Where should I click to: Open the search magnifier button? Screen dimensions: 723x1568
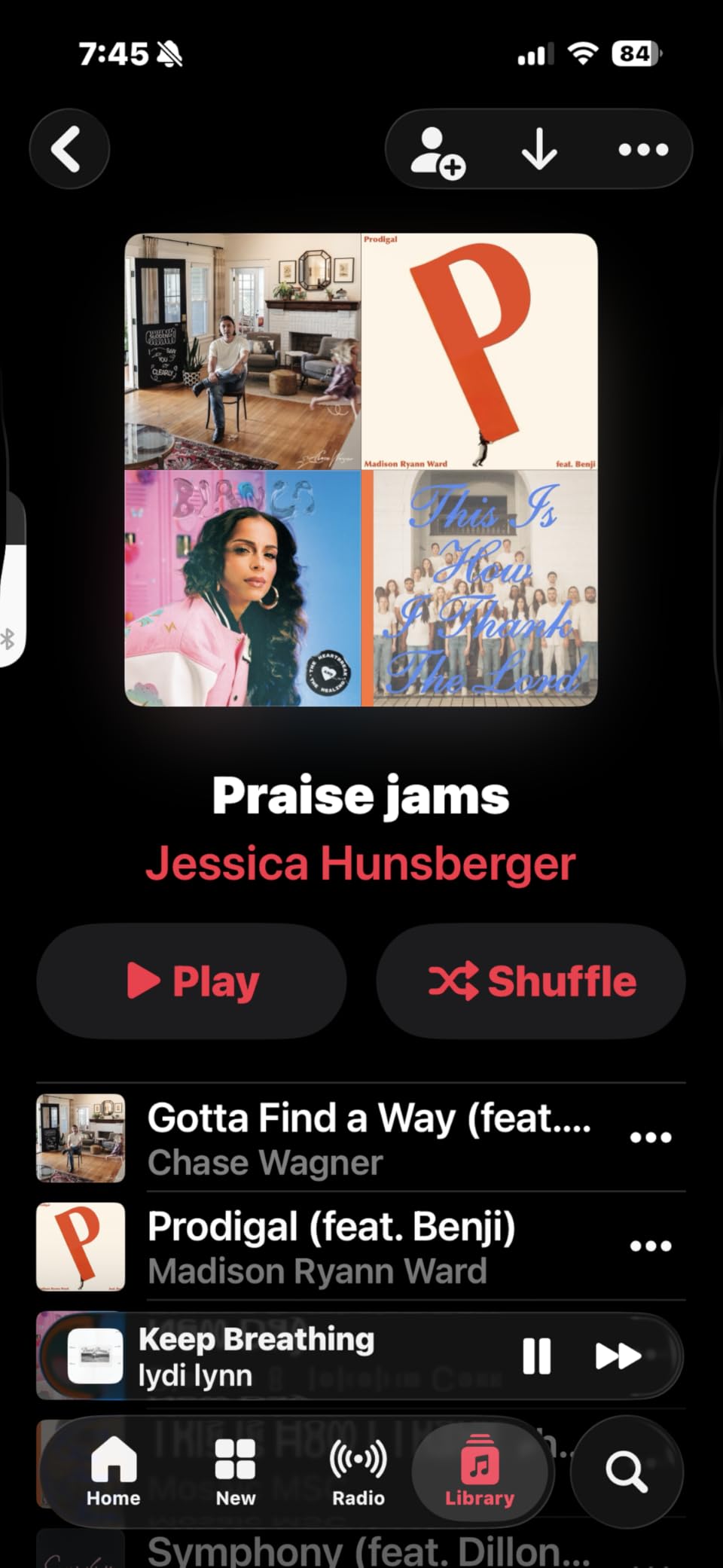627,1472
